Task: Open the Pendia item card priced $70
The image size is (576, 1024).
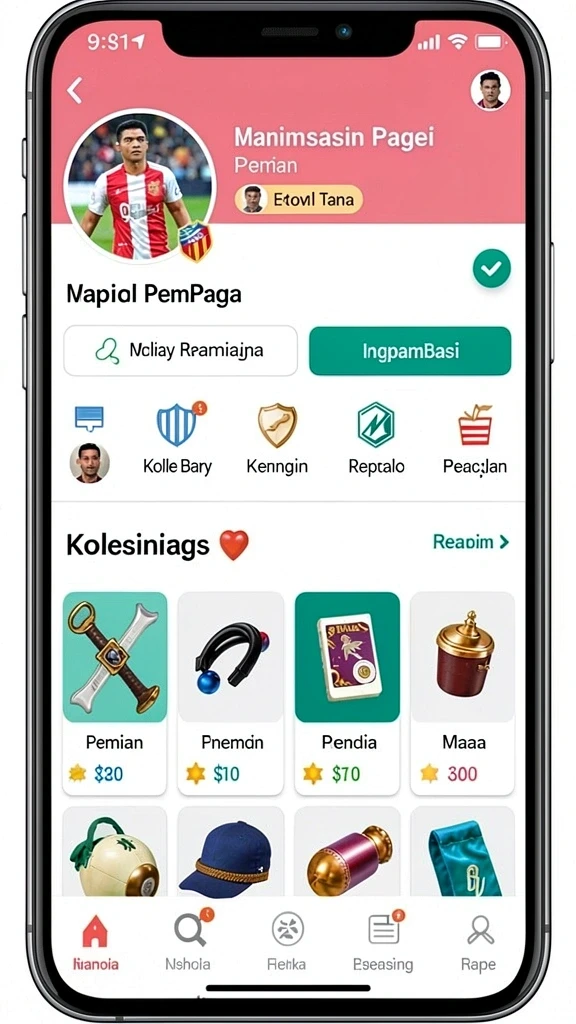Action: pyautogui.click(x=347, y=693)
